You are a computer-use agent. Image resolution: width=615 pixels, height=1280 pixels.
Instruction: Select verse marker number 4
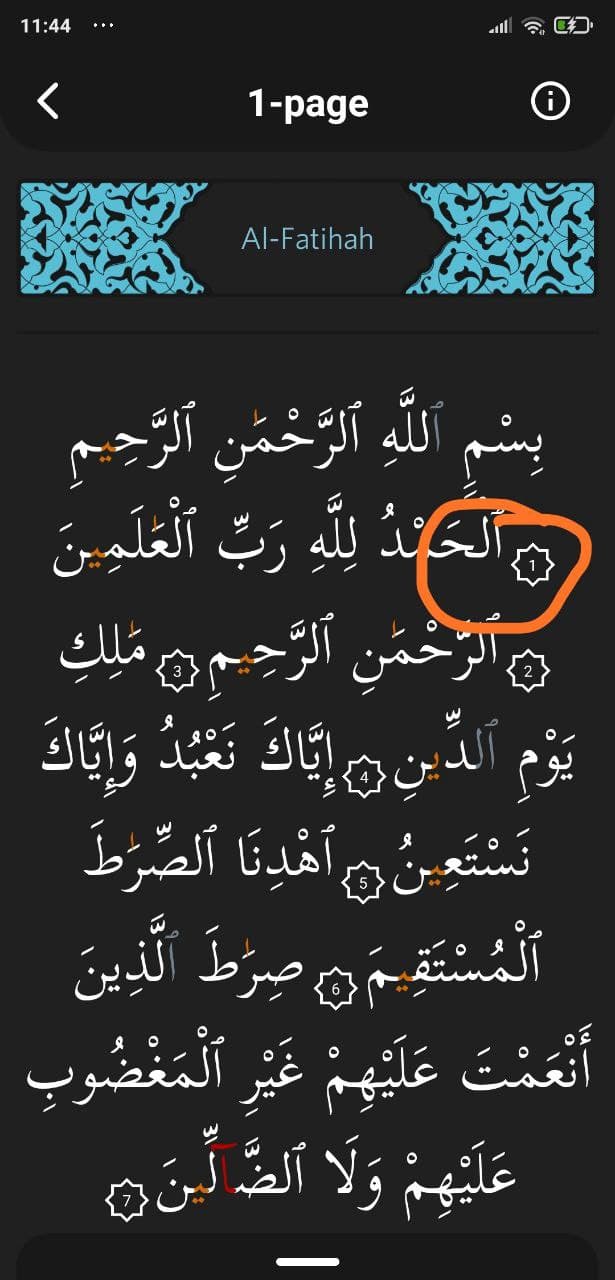click(364, 777)
